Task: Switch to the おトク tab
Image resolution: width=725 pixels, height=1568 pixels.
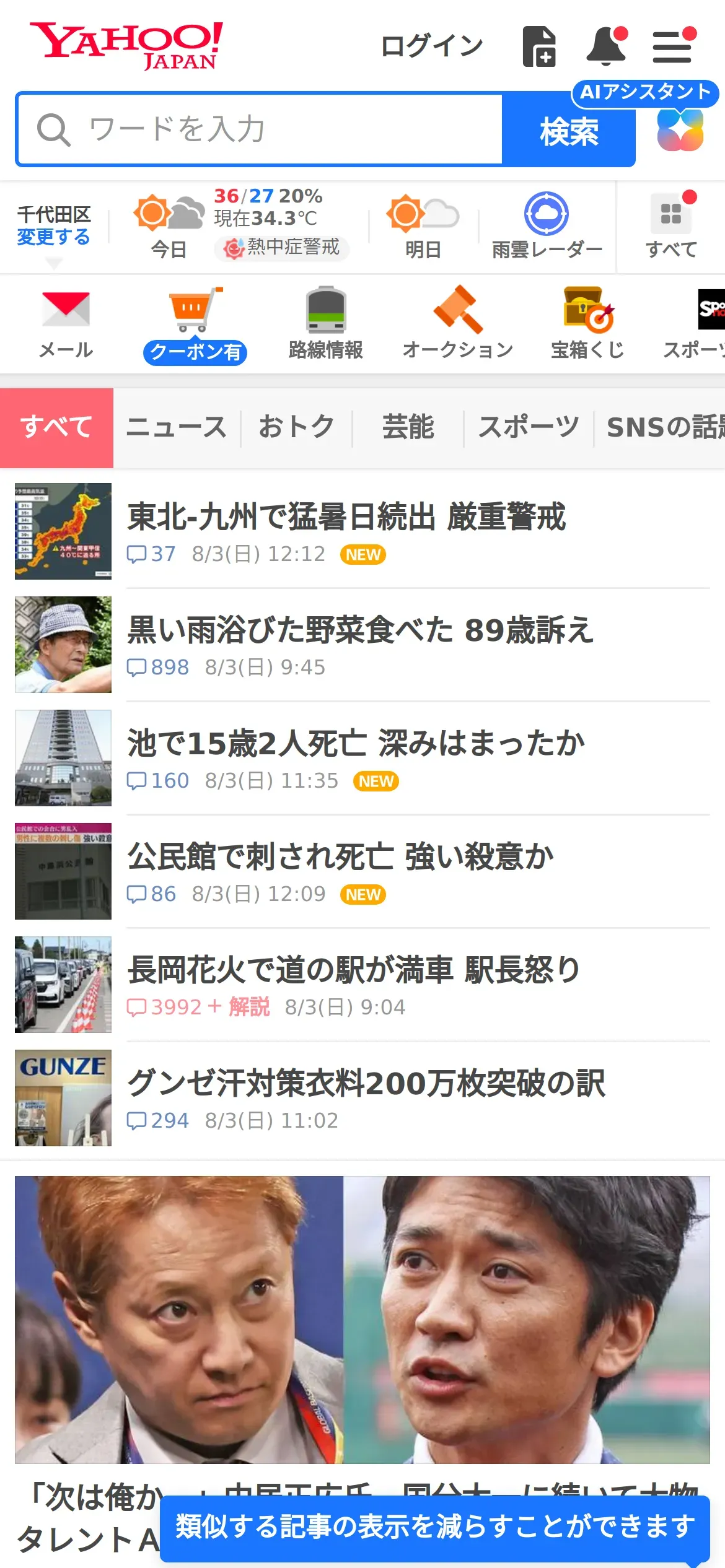Action: [x=297, y=427]
